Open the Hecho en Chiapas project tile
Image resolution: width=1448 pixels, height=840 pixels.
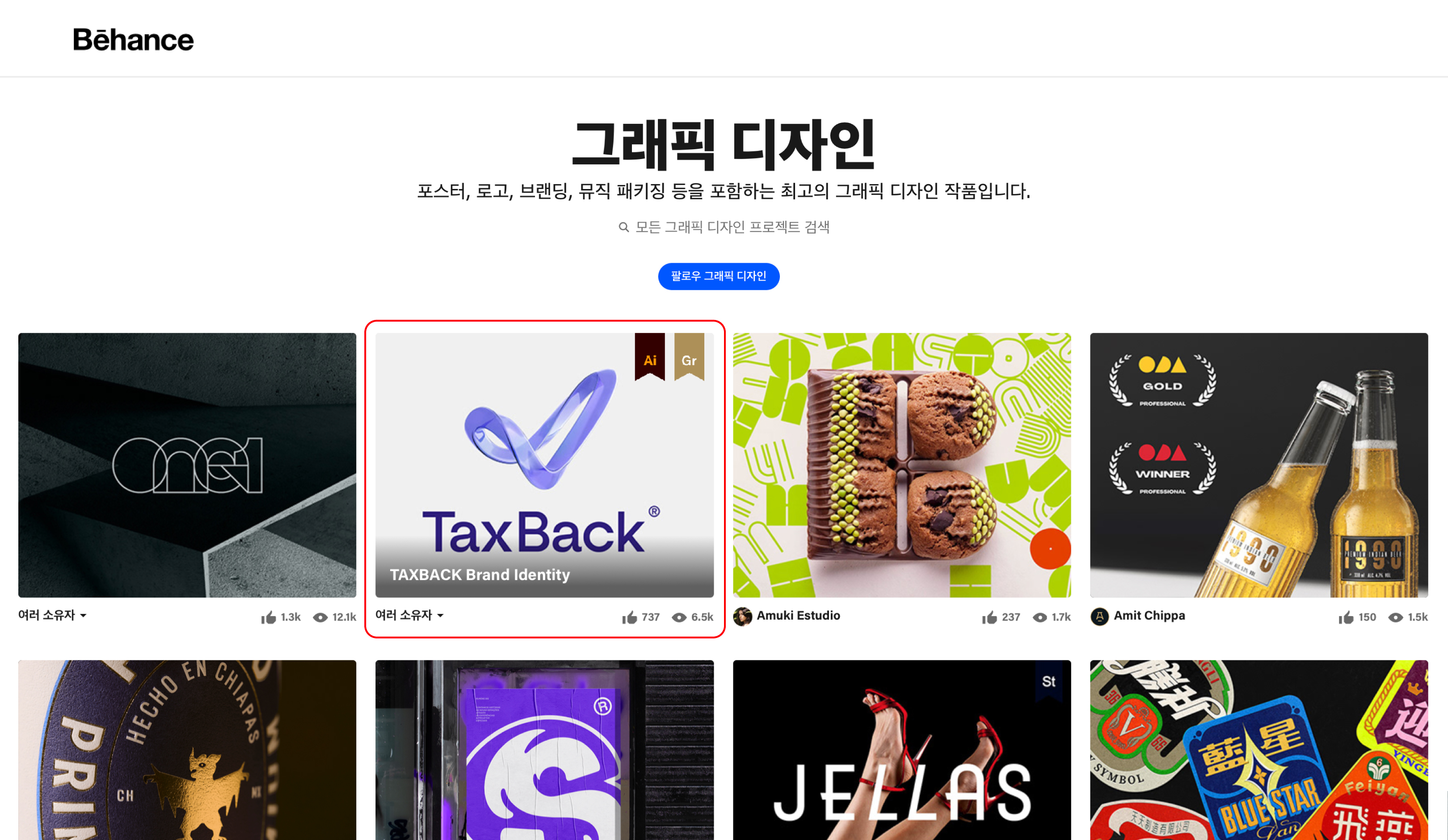(187, 750)
